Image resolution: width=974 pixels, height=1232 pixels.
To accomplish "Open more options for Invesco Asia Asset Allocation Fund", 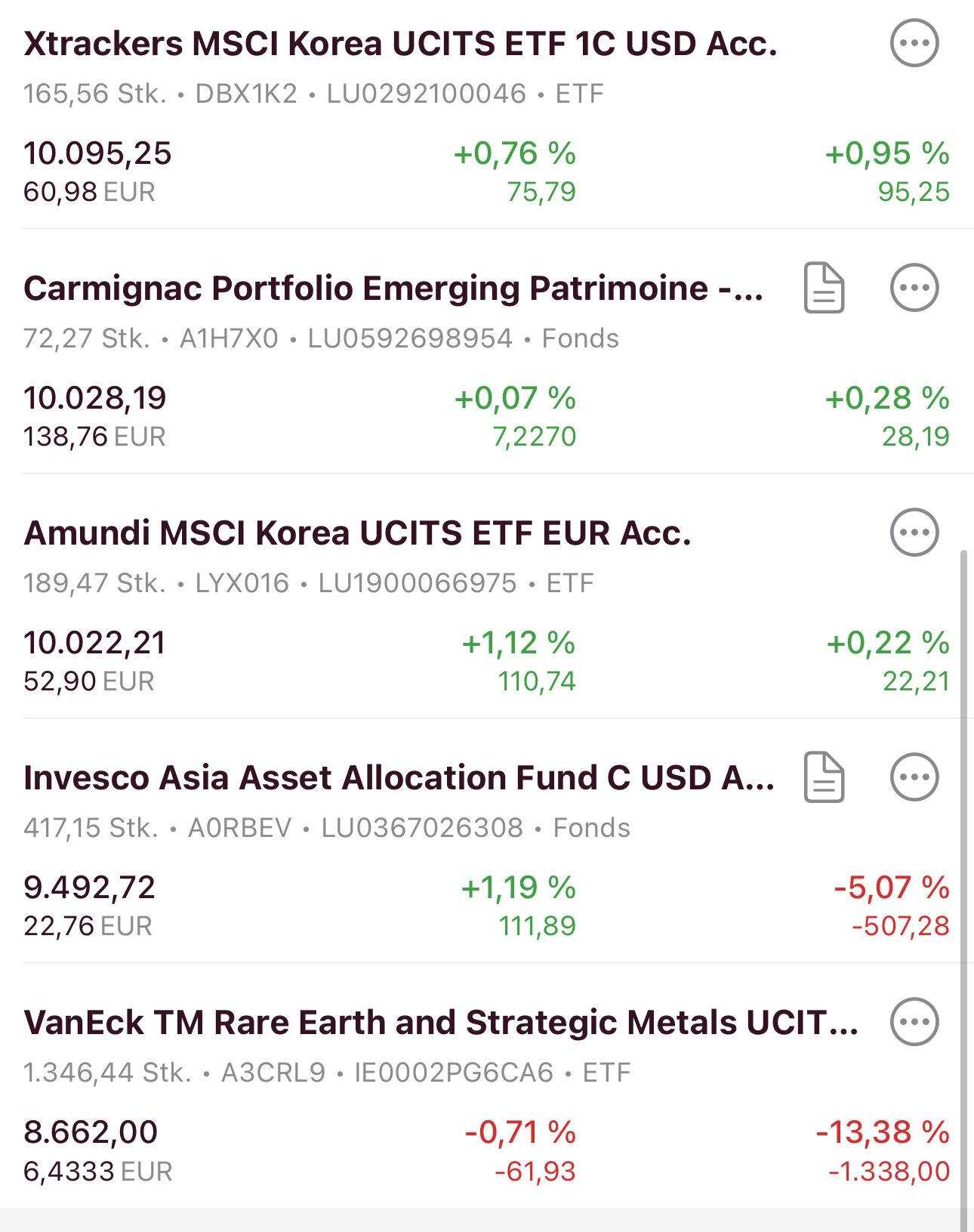I will [914, 777].
